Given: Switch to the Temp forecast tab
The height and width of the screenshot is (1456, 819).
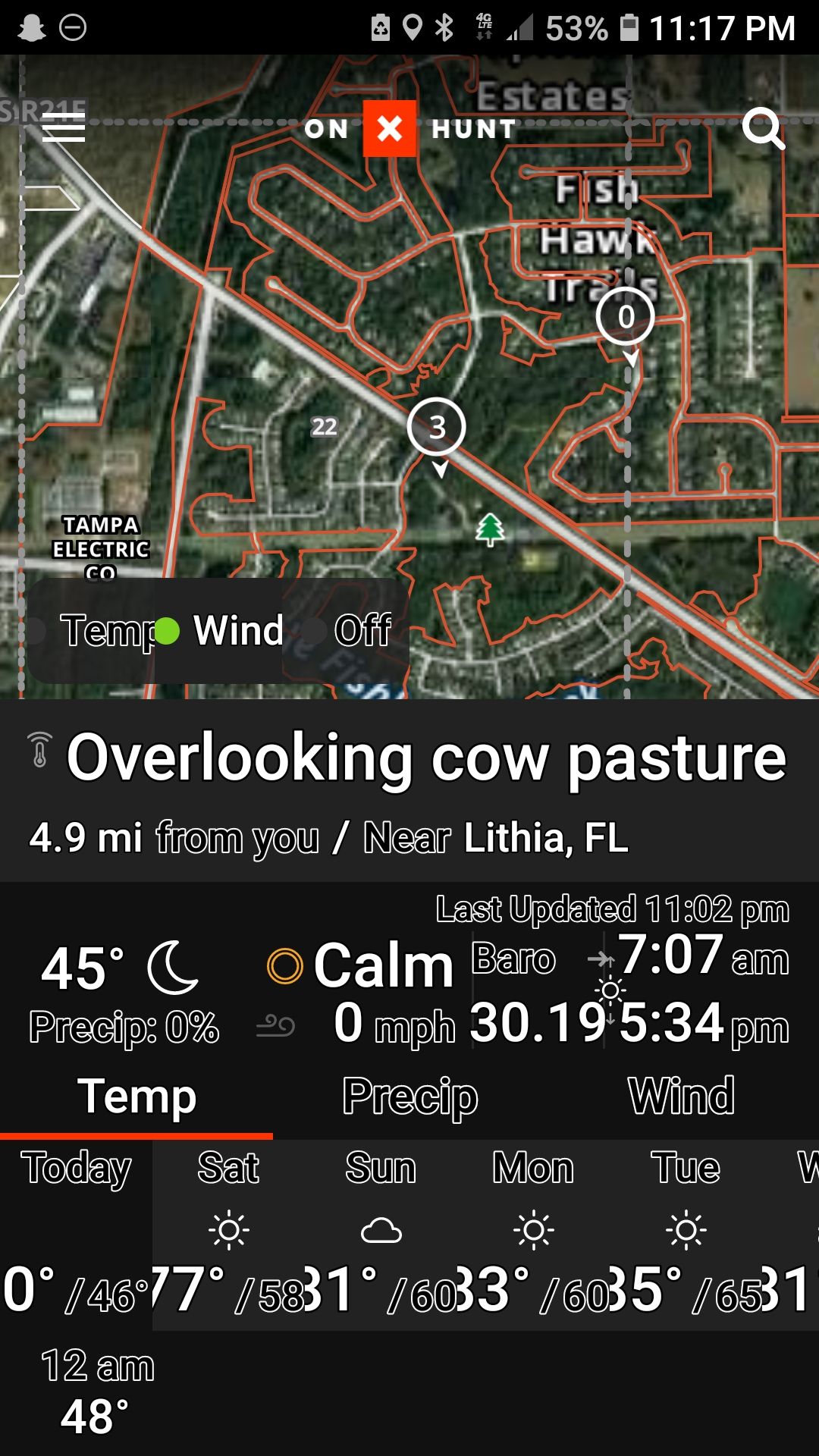Looking at the screenshot, I should coord(136,1098).
